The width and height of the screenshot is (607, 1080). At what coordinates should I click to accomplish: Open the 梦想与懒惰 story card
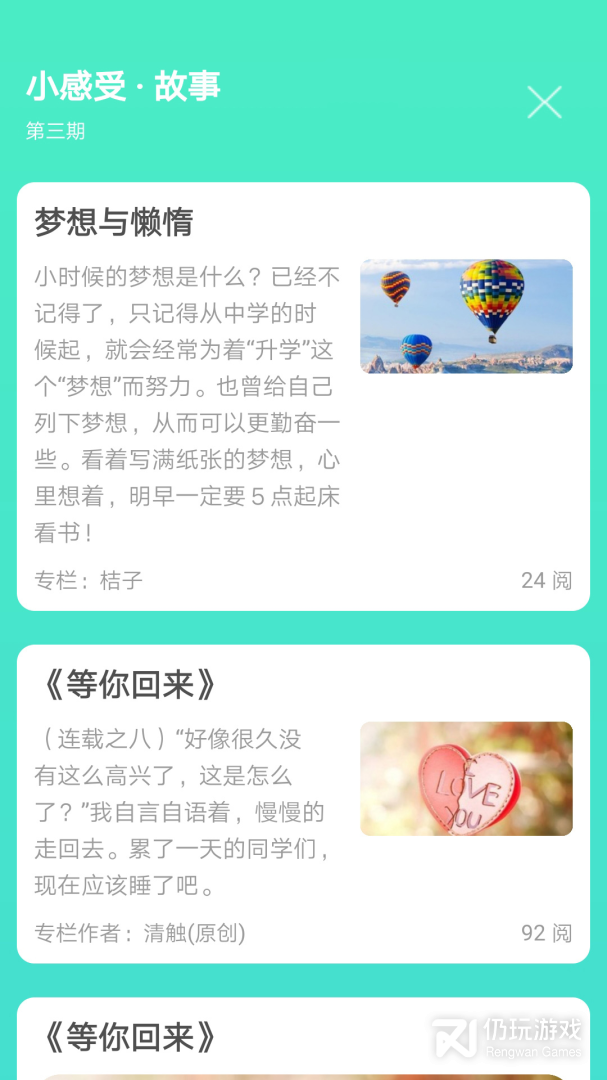tap(302, 396)
